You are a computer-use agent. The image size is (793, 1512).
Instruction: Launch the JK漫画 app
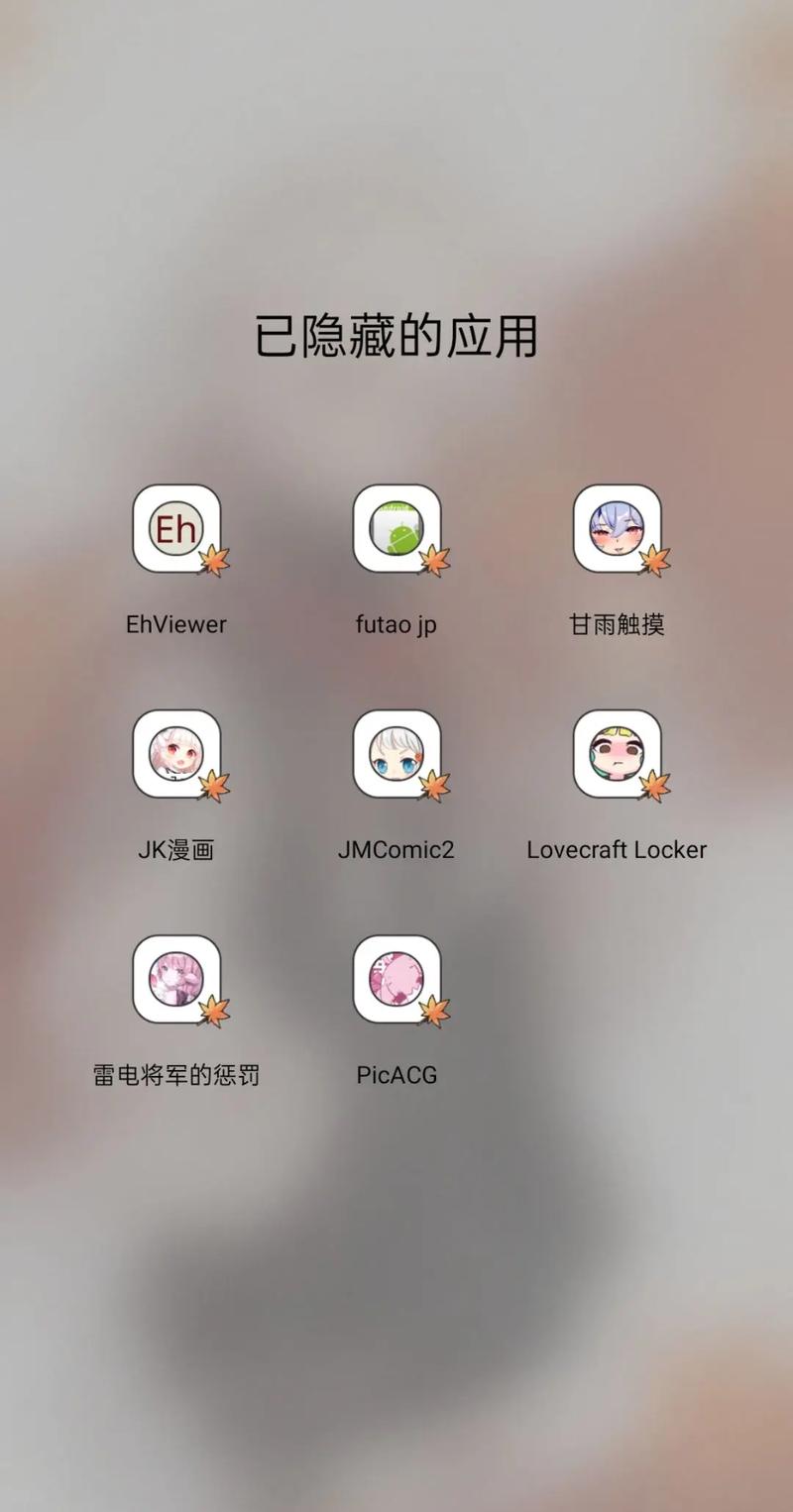[176, 754]
